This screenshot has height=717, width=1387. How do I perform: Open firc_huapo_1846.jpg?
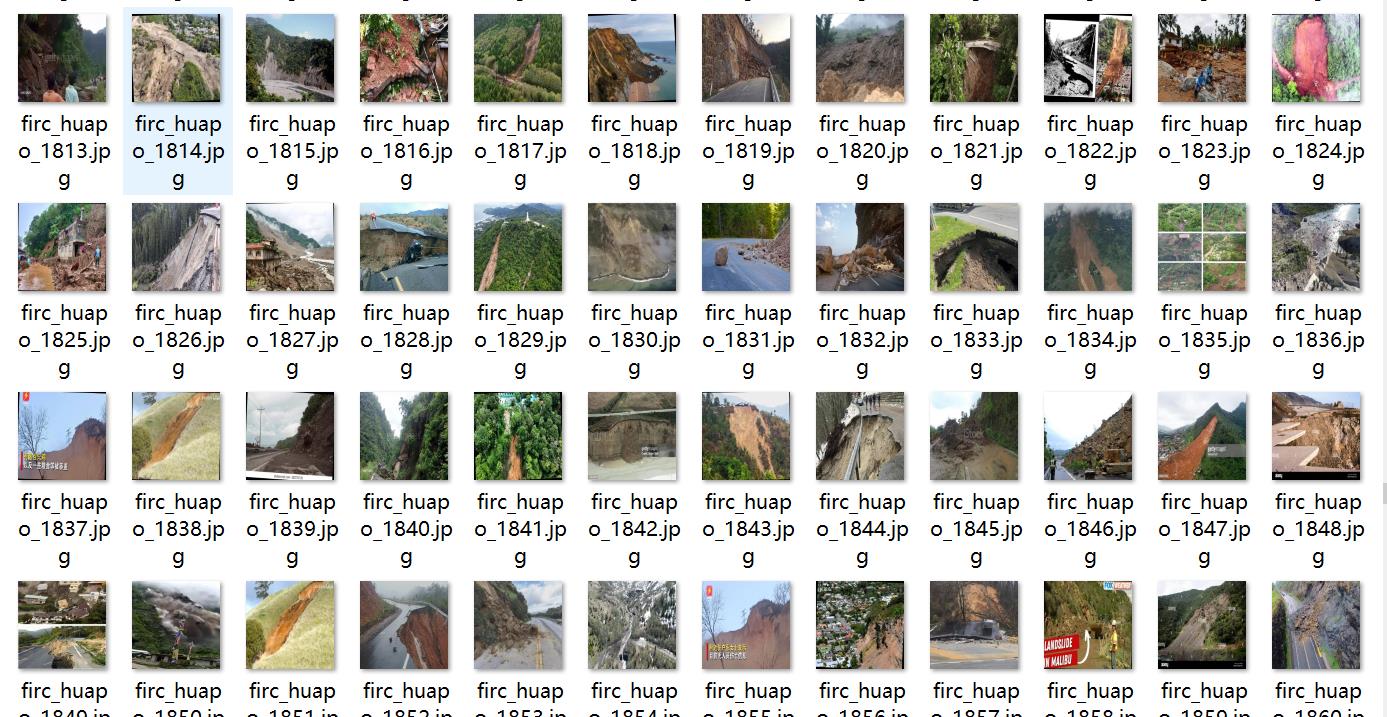[x=1088, y=436]
